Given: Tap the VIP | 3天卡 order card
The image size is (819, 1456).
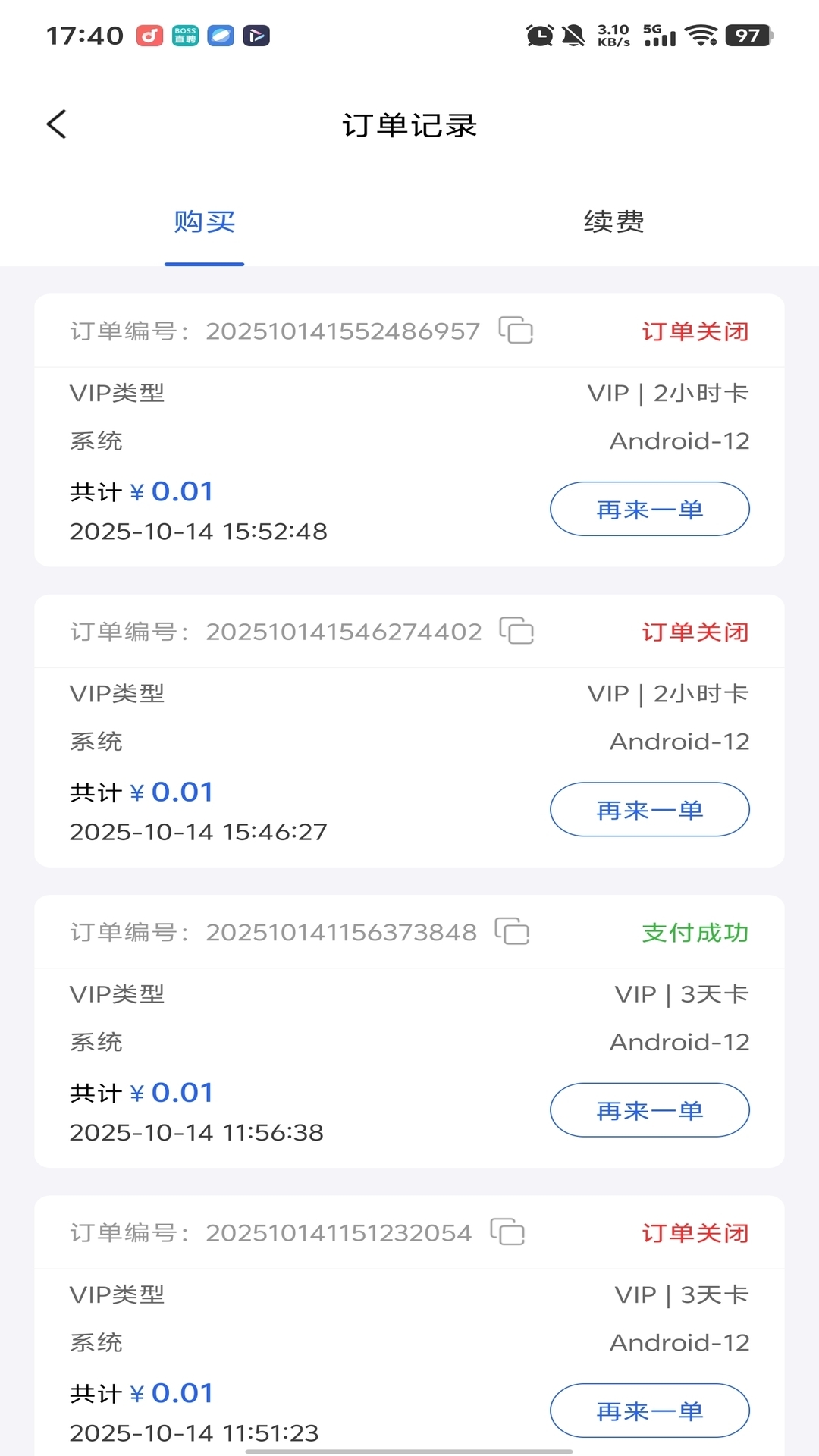Looking at the screenshot, I should 409,1031.
